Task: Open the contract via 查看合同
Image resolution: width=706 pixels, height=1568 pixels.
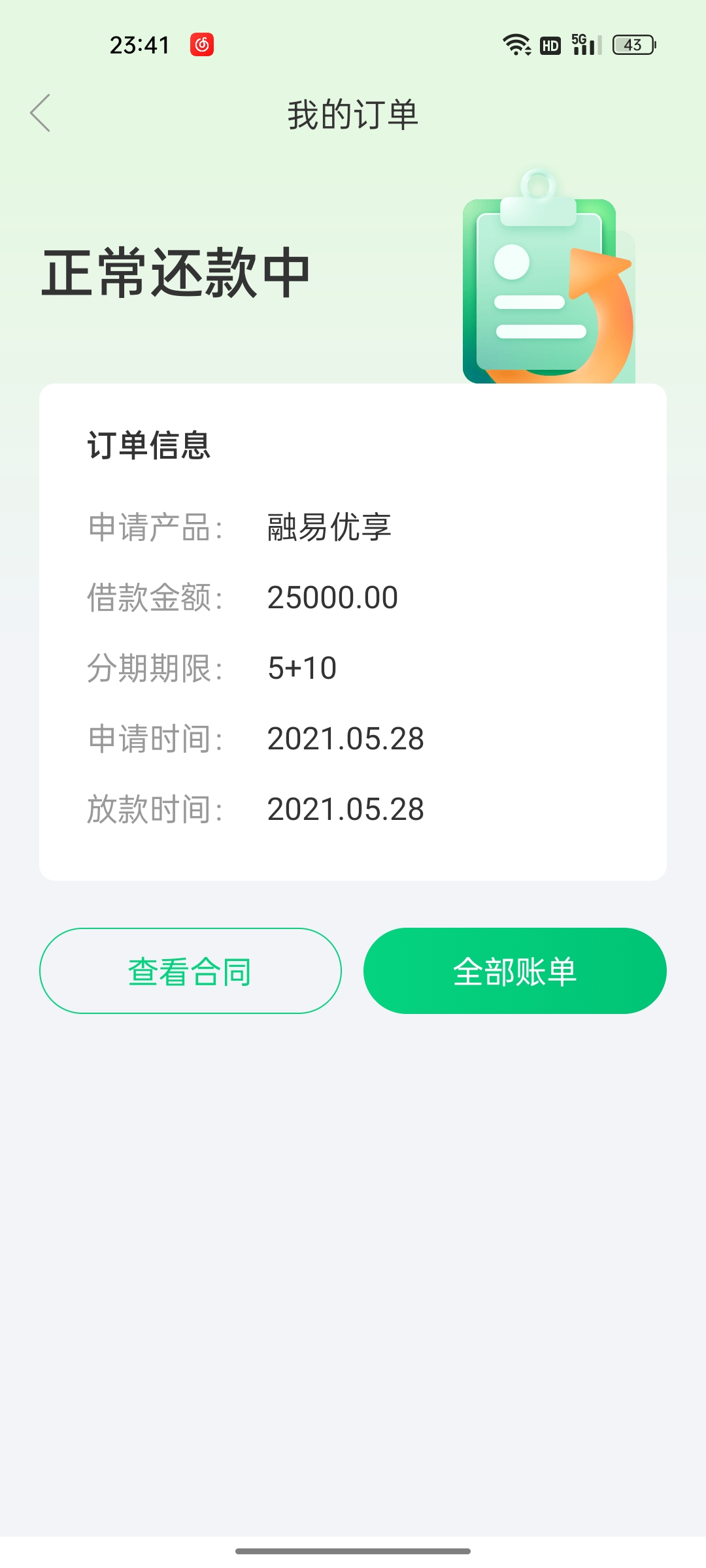Action: [190, 971]
